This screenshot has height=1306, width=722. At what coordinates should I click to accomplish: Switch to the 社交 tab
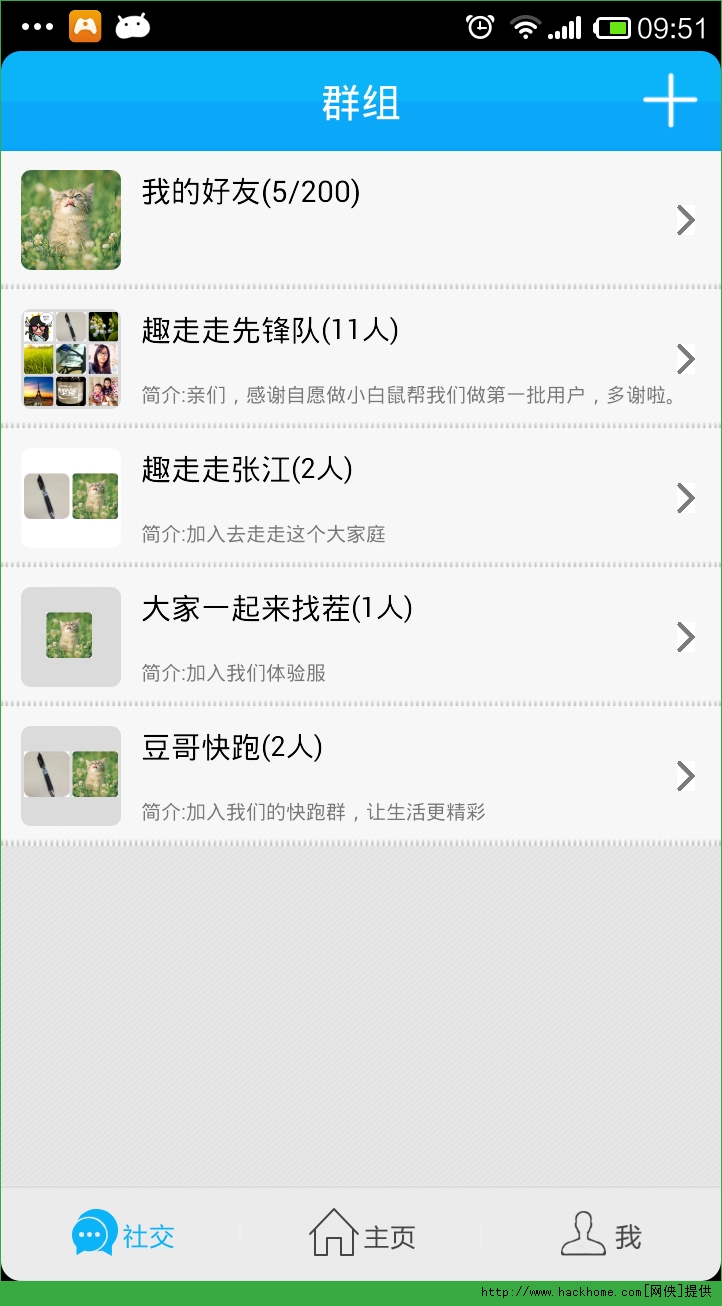coord(122,1236)
